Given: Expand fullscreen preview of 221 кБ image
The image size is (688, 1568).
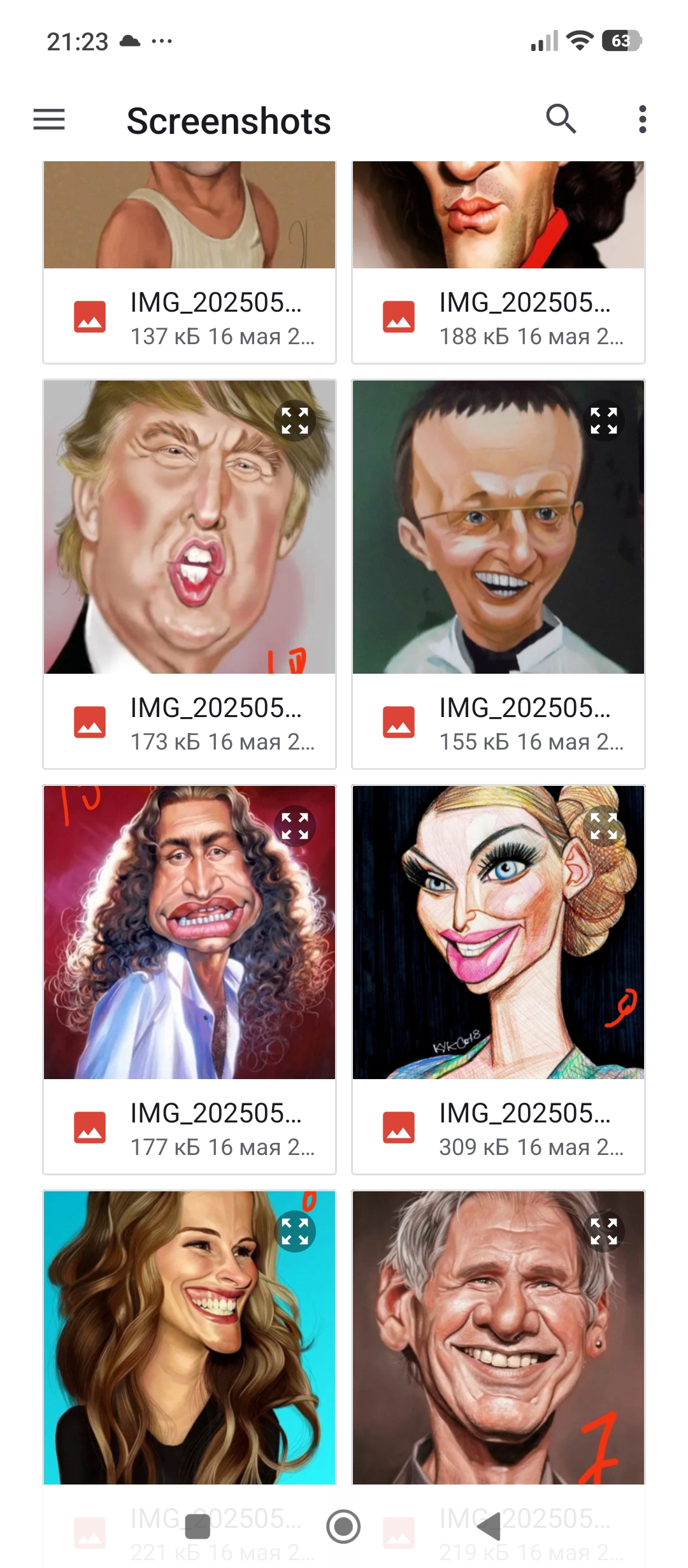Looking at the screenshot, I should (x=295, y=1231).
